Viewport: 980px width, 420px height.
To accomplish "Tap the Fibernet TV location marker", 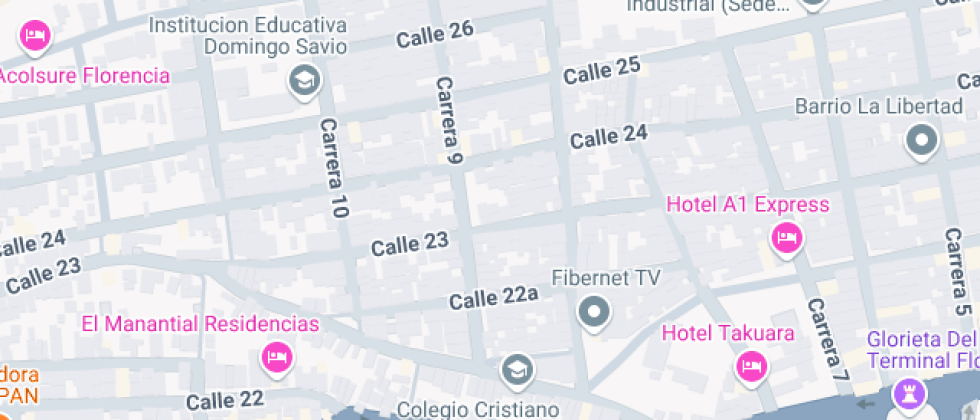I will tap(596, 312).
